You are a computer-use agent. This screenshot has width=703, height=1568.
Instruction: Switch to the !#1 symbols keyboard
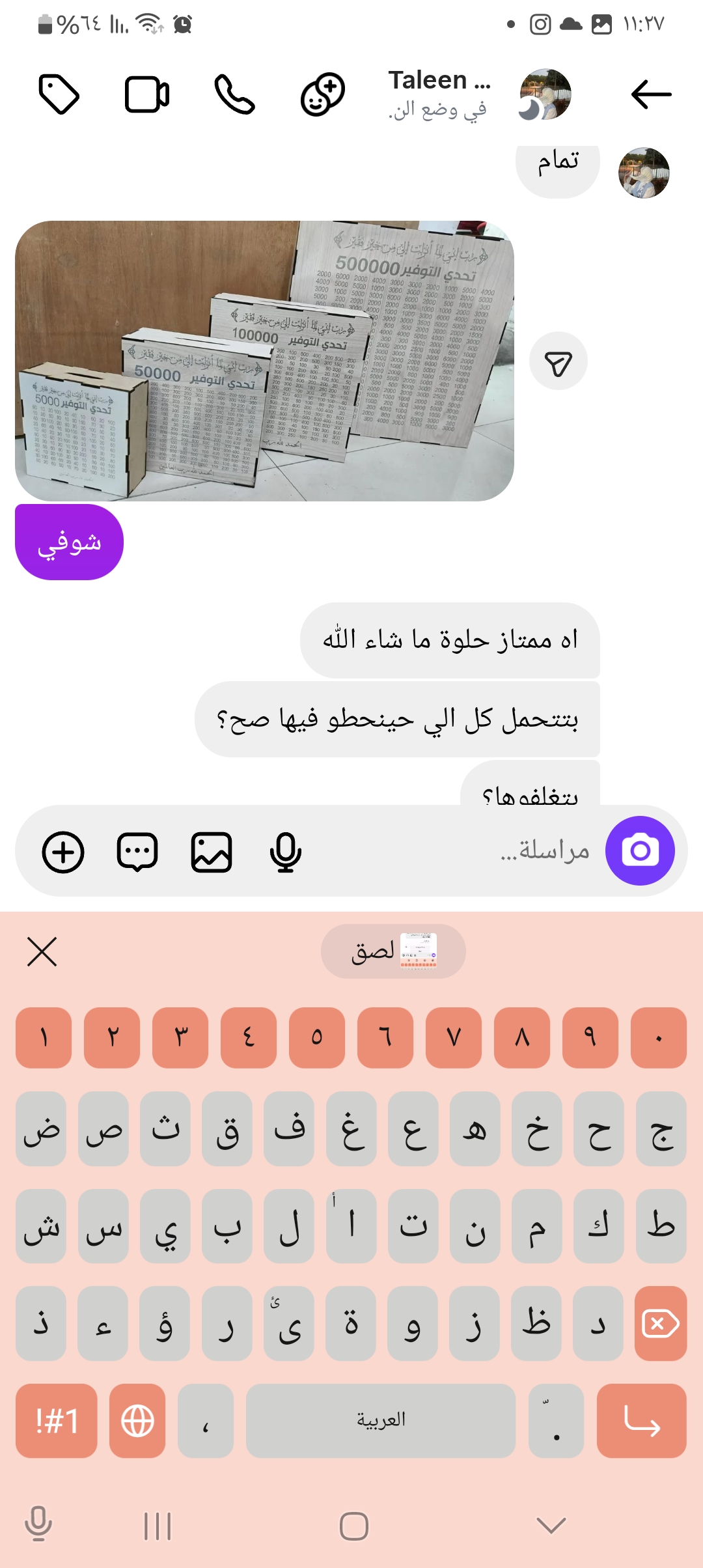pos(57,1421)
